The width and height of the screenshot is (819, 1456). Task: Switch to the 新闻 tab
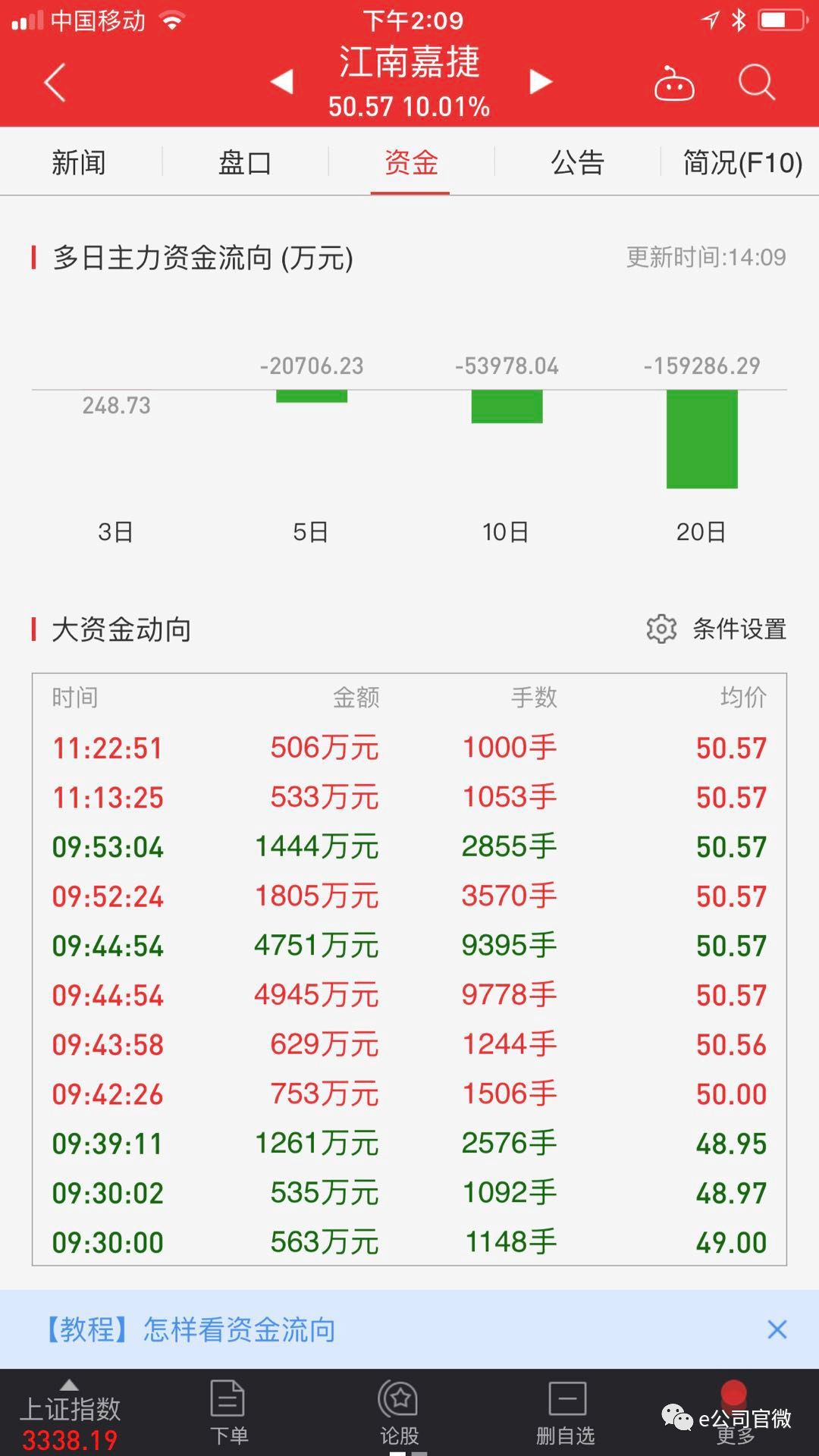79,162
